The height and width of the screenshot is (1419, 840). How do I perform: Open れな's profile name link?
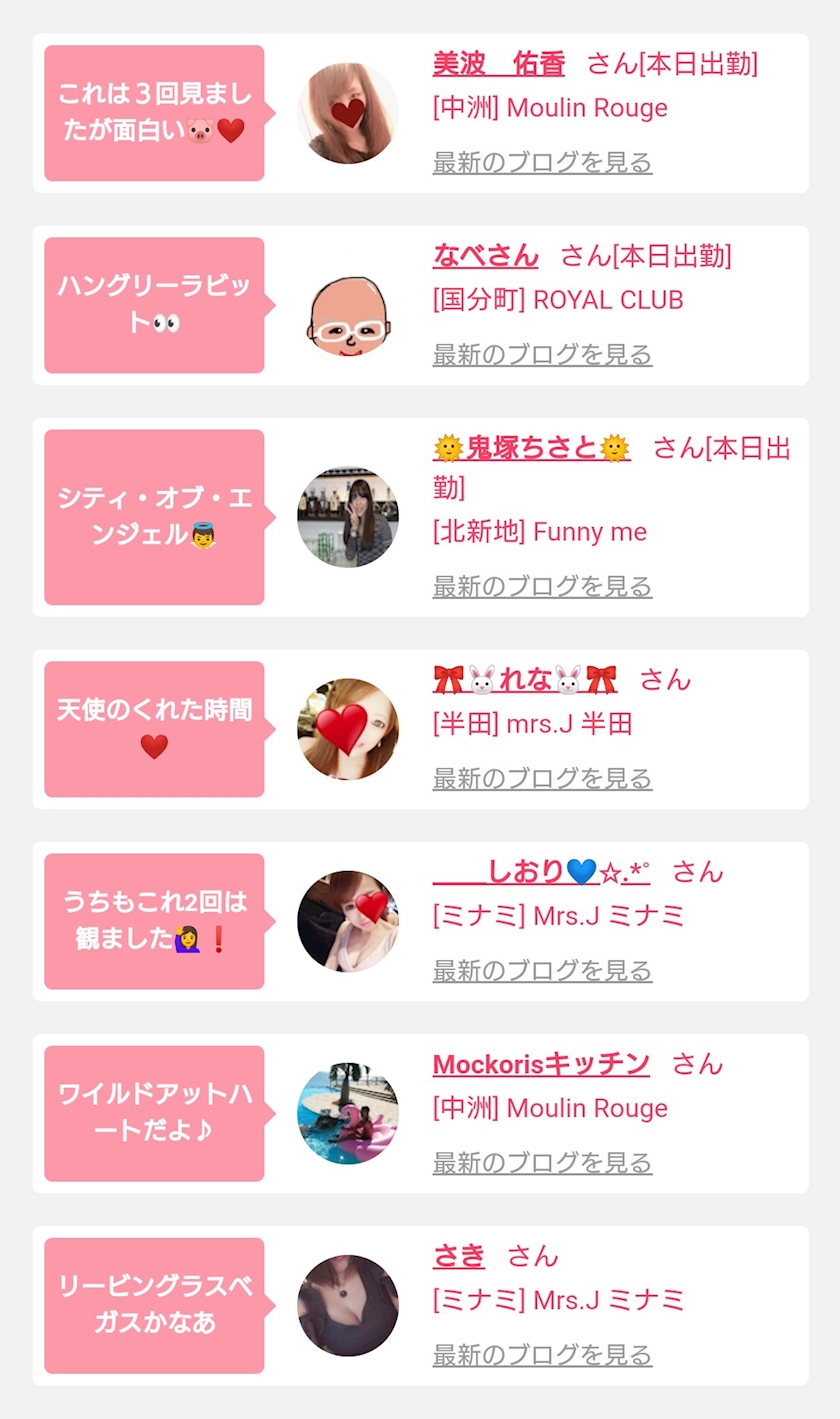pyautogui.click(x=524, y=680)
